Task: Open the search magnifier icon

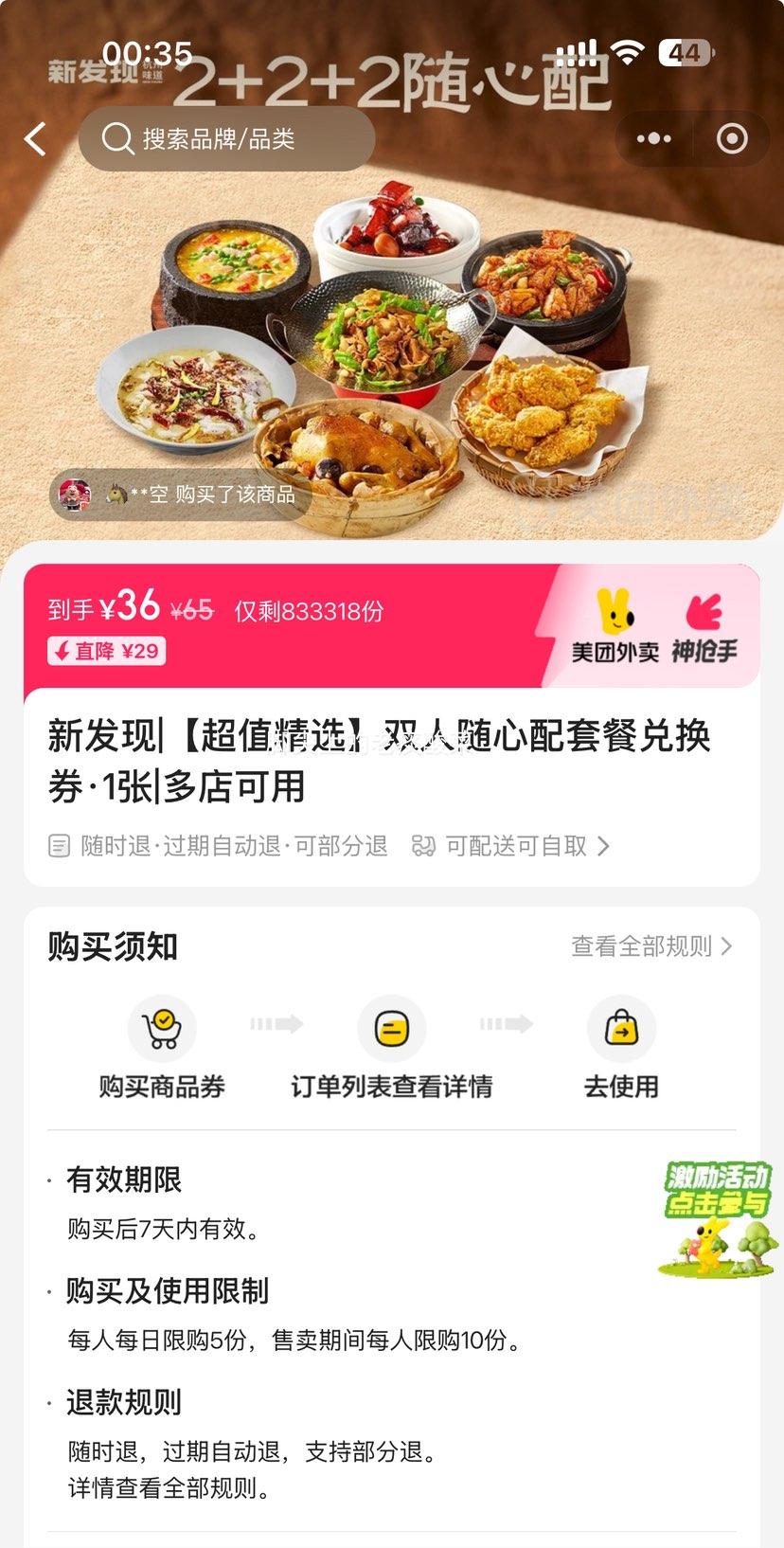Action: point(116,138)
